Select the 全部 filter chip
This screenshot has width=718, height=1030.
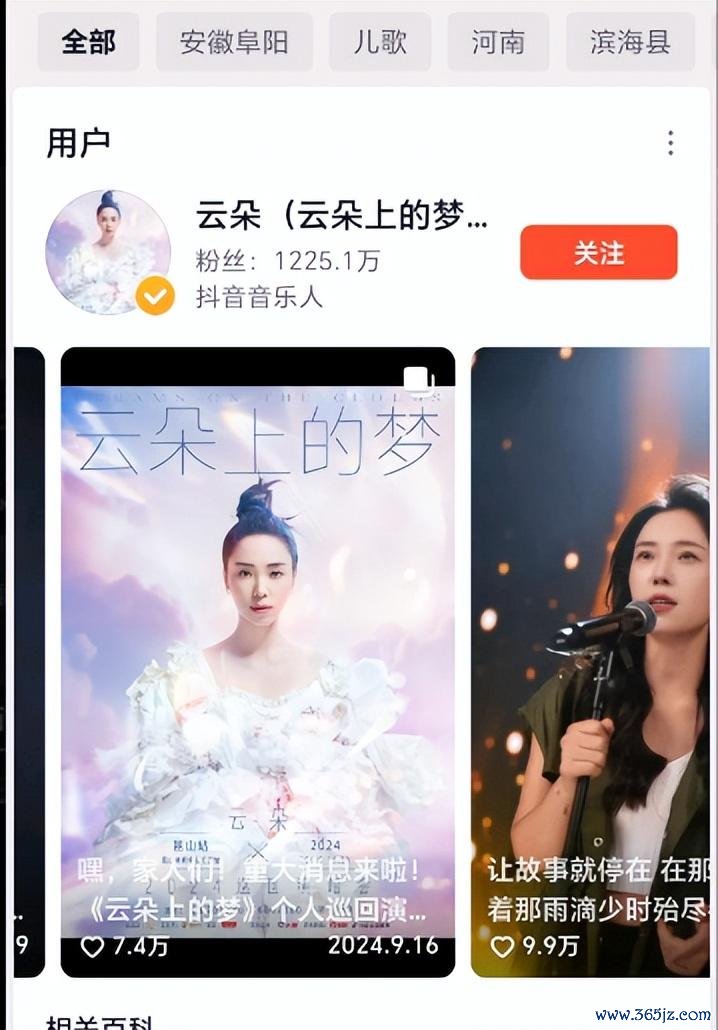tap(88, 42)
